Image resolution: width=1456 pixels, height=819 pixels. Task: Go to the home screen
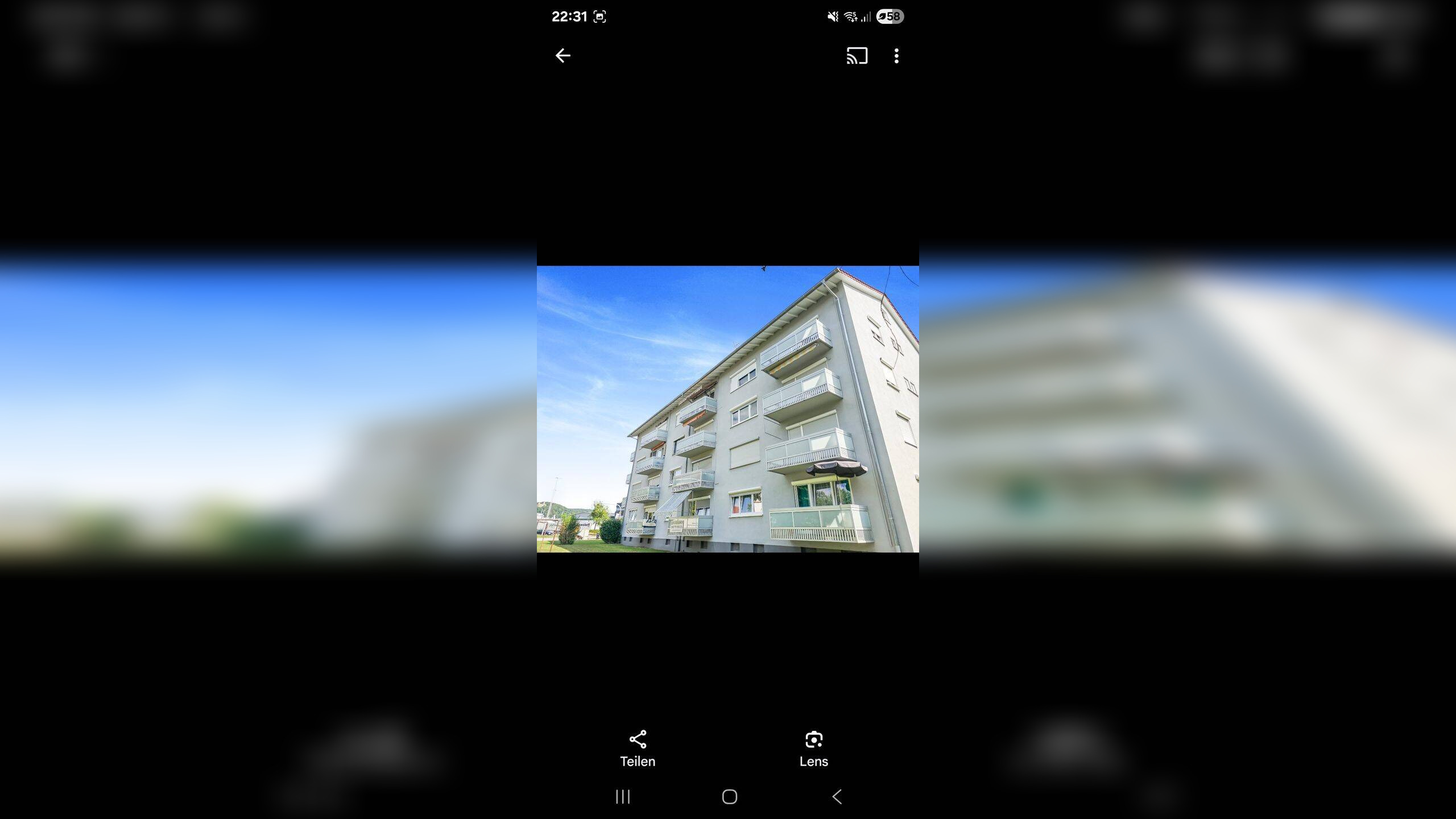(x=730, y=797)
